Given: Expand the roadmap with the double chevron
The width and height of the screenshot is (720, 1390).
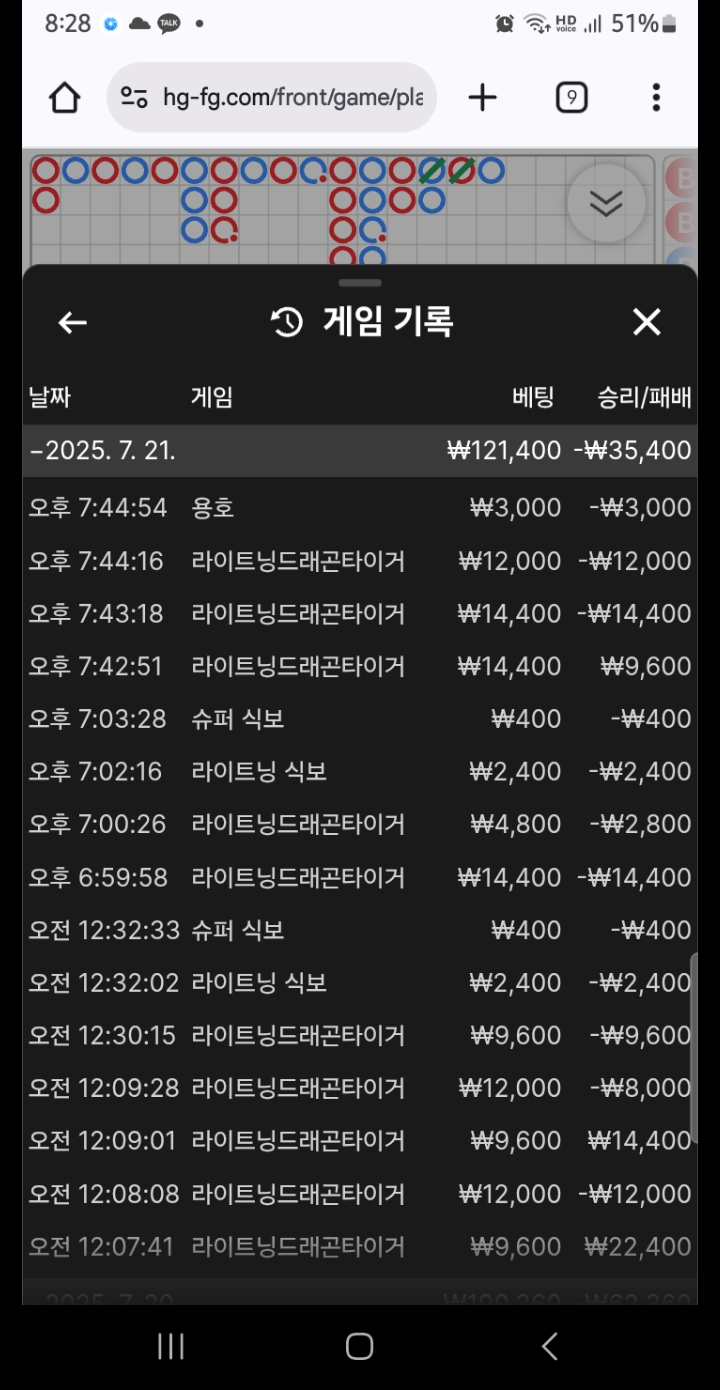Looking at the screenshot, I should tap(606, 203).
